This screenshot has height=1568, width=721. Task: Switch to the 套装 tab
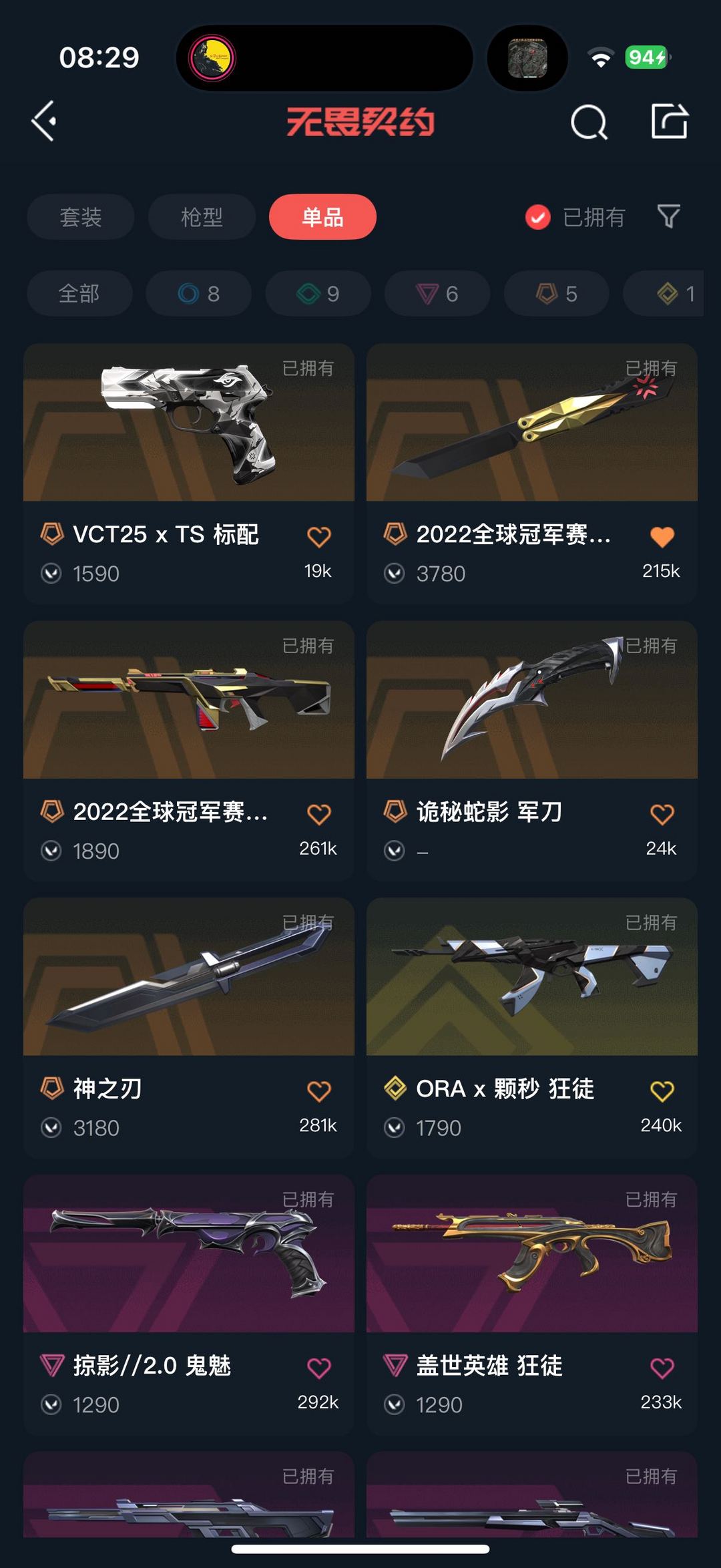click(x=81, y=217)
